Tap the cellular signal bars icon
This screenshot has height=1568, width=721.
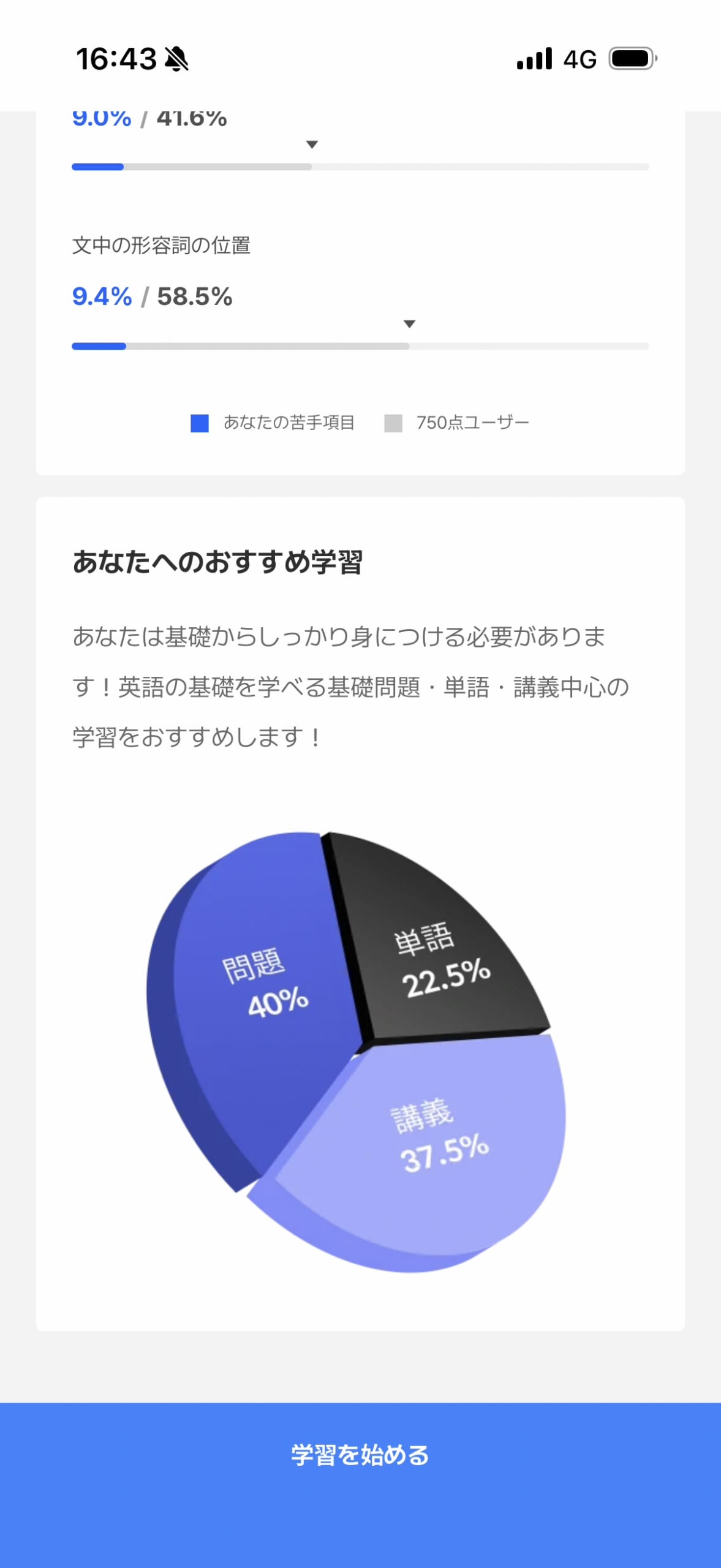pyautogui.click(x=534, y=59)
